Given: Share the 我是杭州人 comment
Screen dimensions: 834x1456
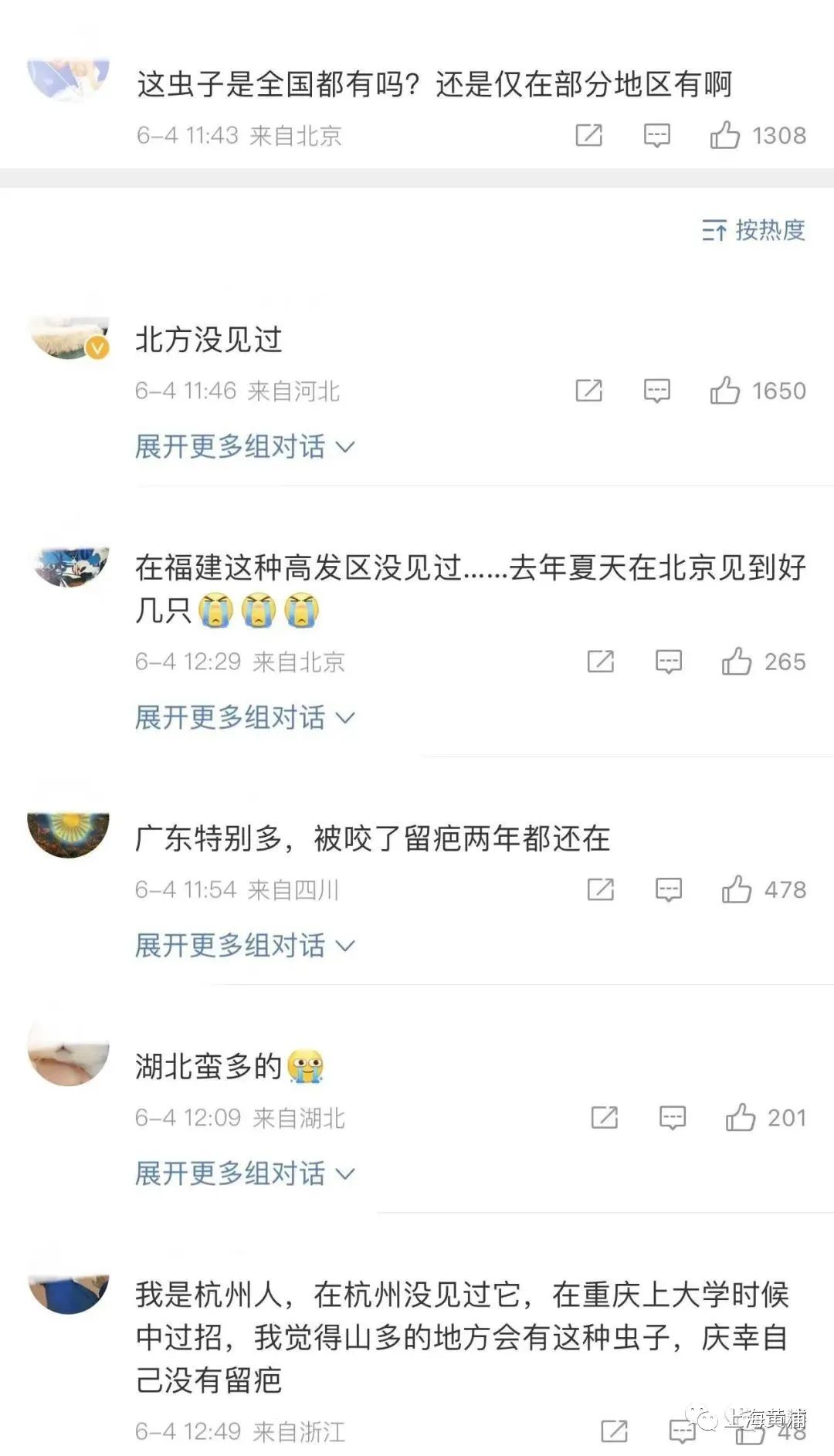Looking at the screenshot, I should point(614,1431).
